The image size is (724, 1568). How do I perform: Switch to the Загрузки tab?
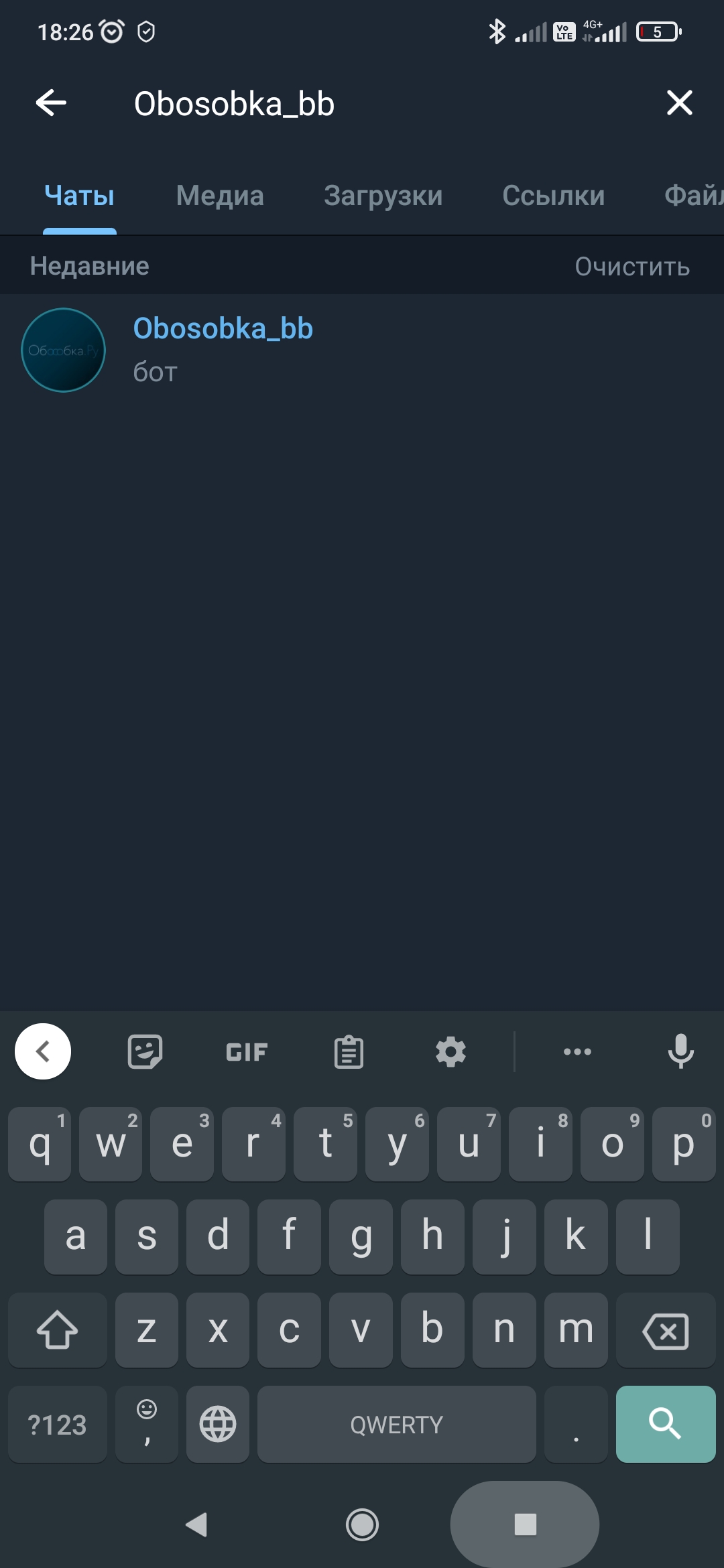tap(383, 196)
